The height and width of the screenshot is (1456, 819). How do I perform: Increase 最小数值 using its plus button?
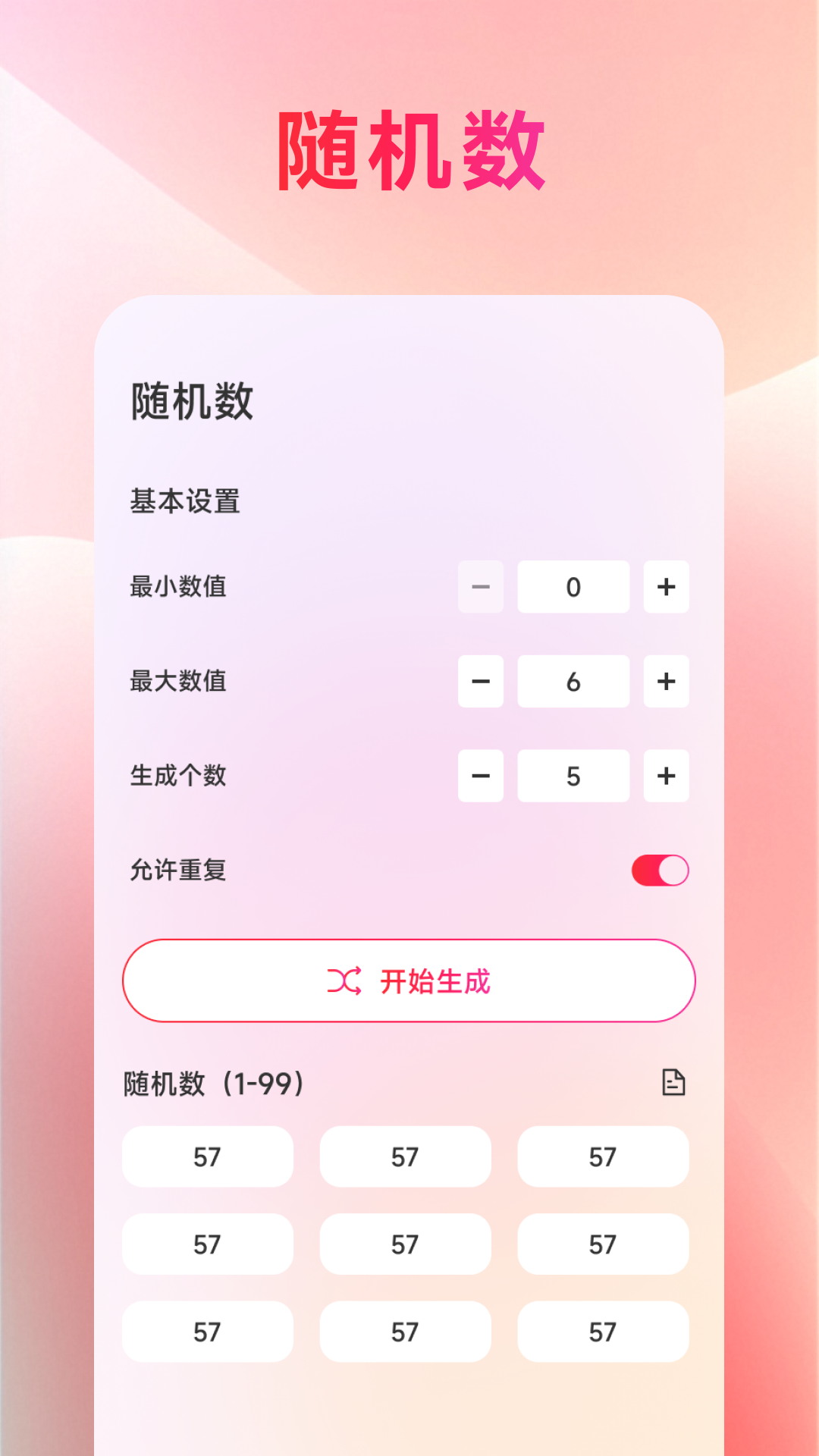(665, 588)
